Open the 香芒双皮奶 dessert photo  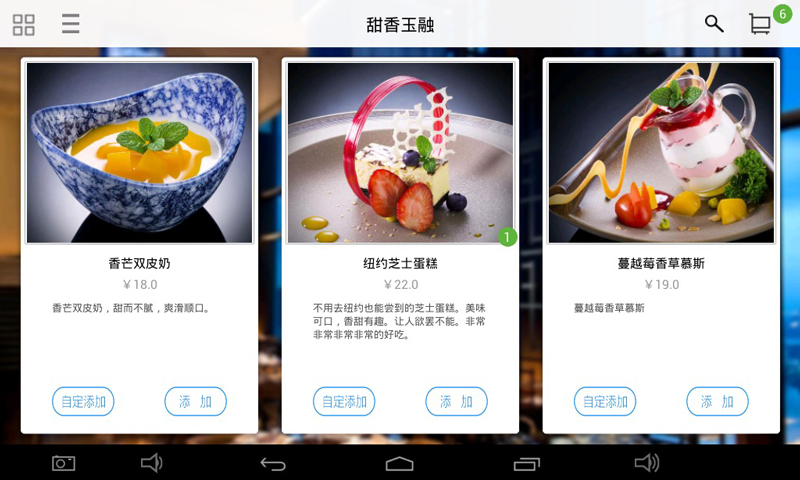point(139,153)
